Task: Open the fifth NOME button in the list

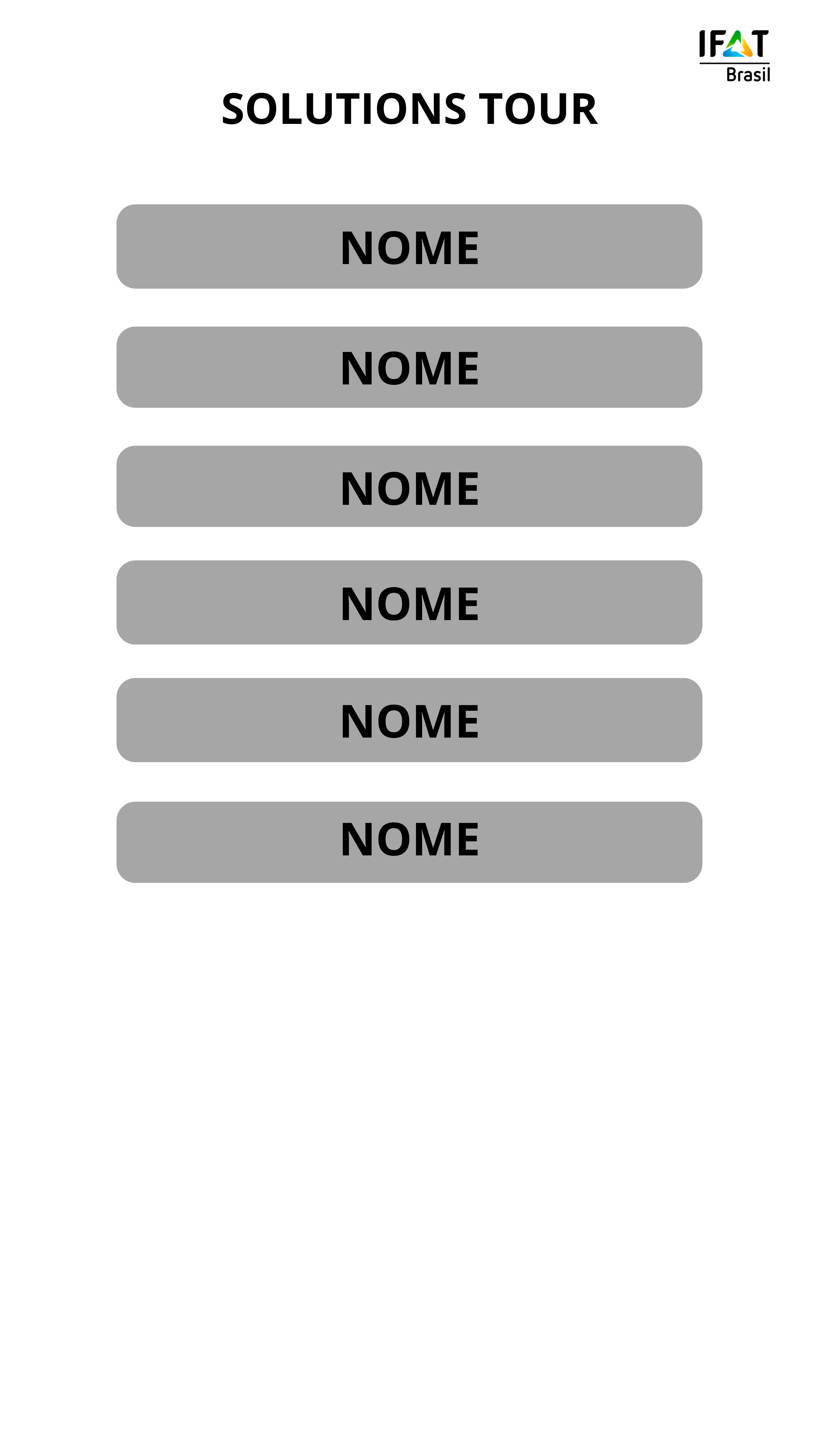Action: pyautogui.click(x=409, y=719)
